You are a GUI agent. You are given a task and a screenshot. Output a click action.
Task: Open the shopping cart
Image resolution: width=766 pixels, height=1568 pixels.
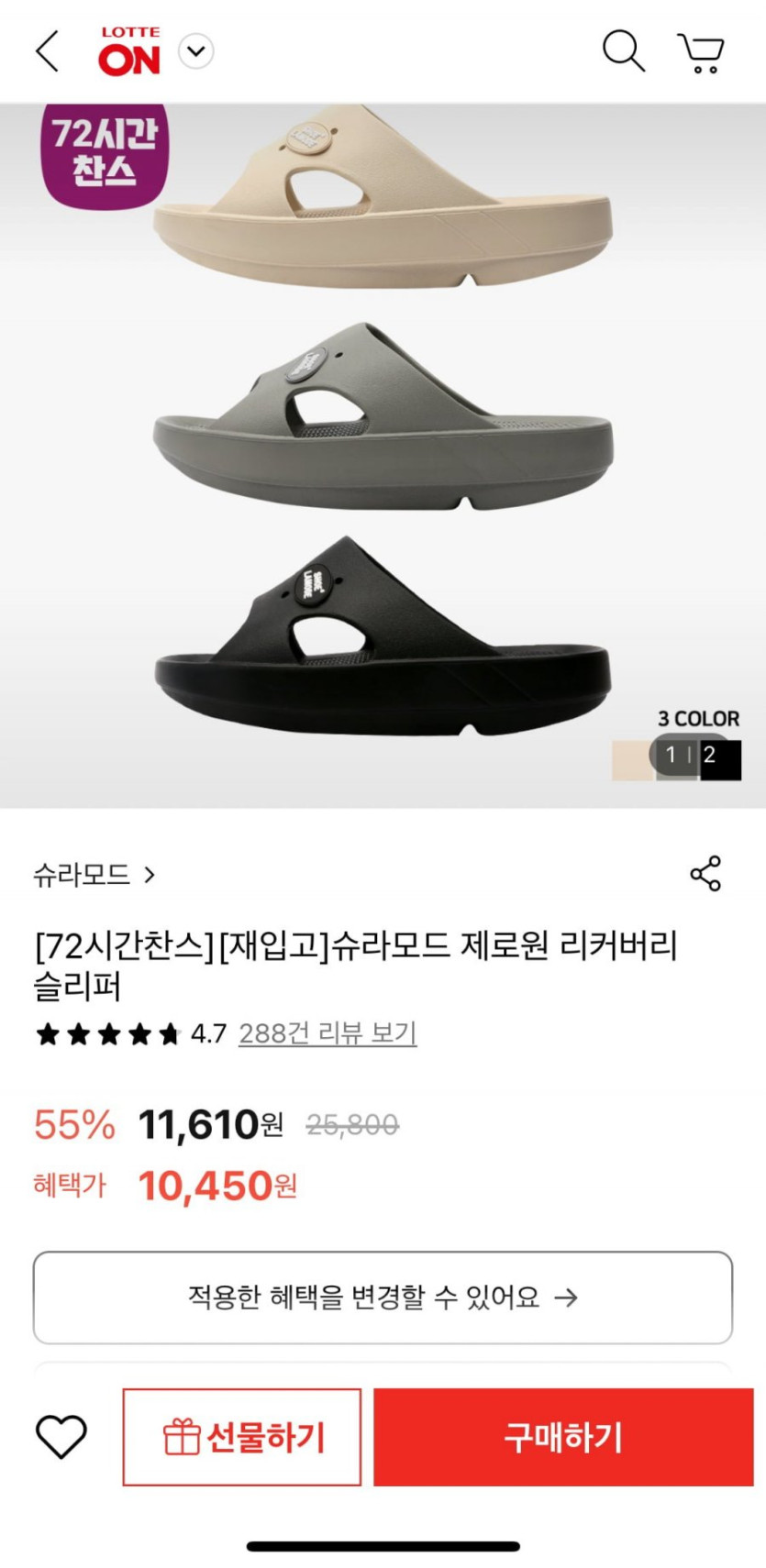click(702, 52)
